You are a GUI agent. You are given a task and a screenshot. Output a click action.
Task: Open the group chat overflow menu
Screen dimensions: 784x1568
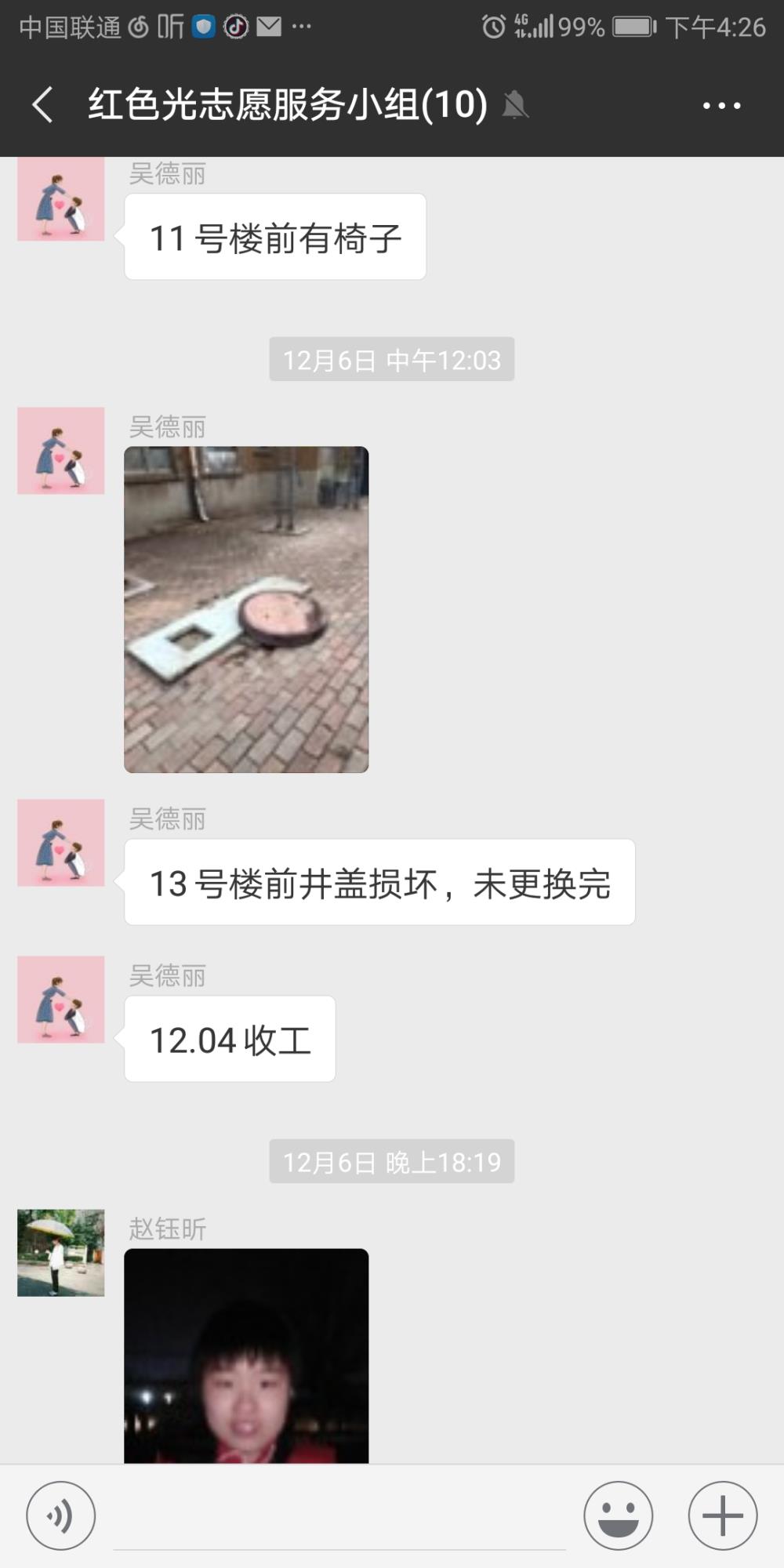(x=721, y=105)
